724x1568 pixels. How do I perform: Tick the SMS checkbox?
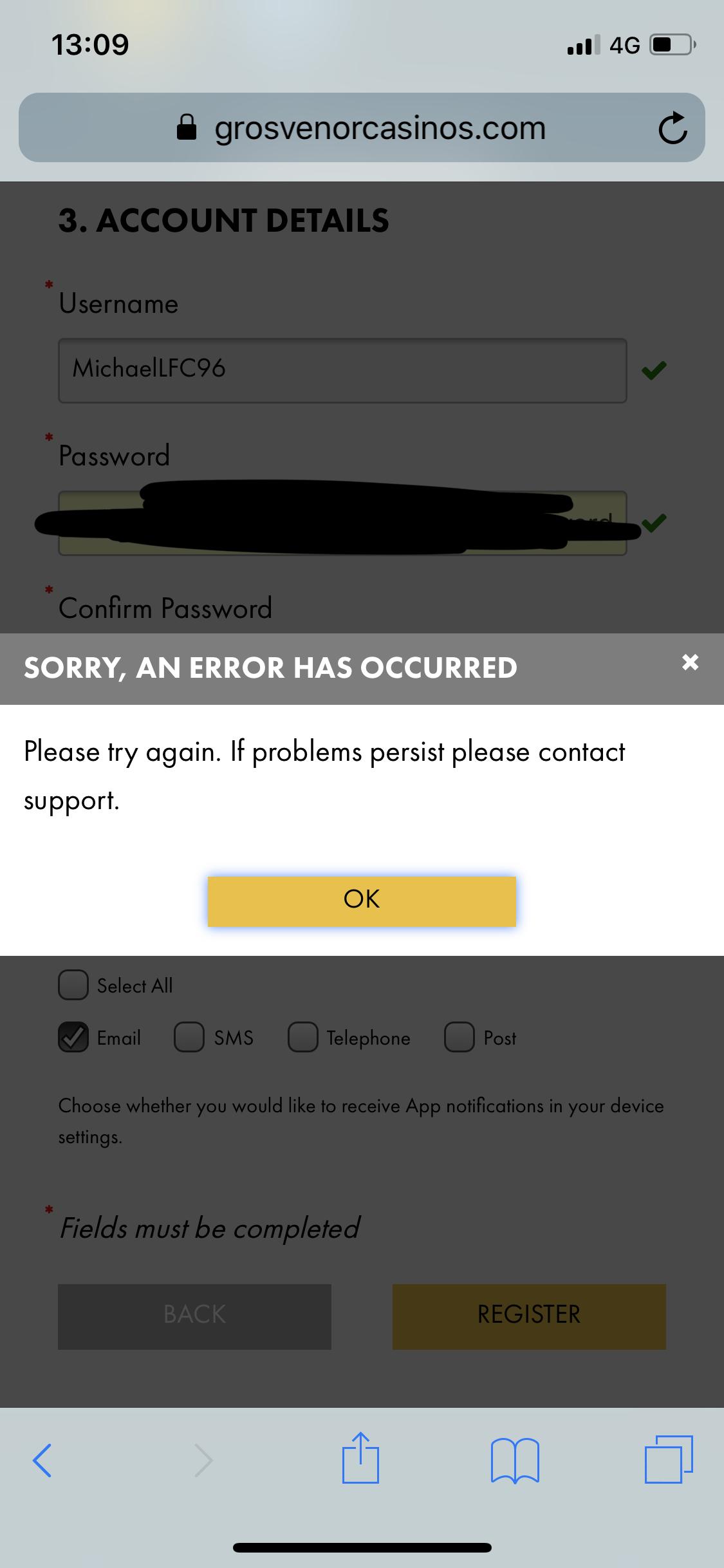(x=189, y=1037)
